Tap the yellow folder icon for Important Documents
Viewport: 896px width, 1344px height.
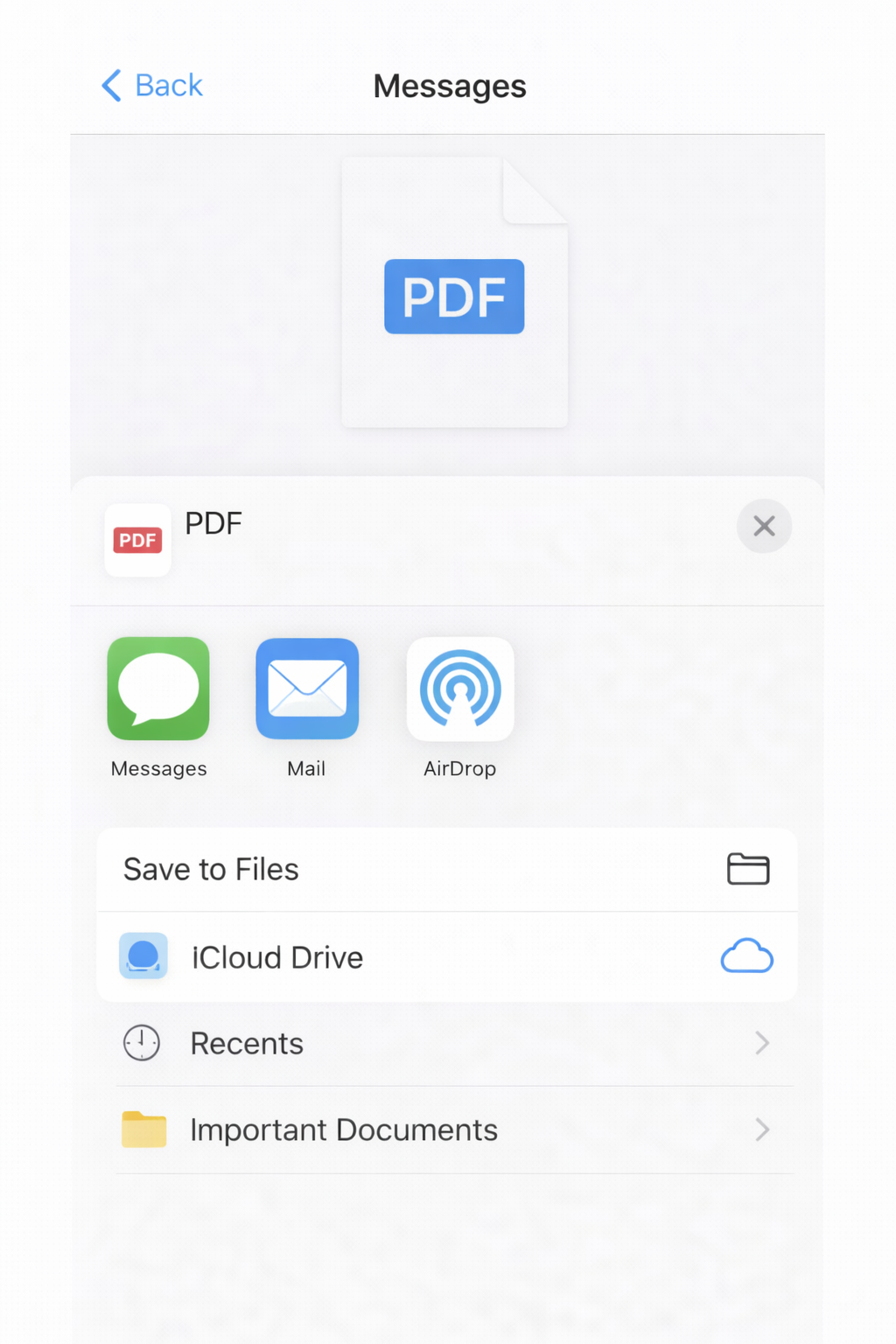coord(143,1130)
